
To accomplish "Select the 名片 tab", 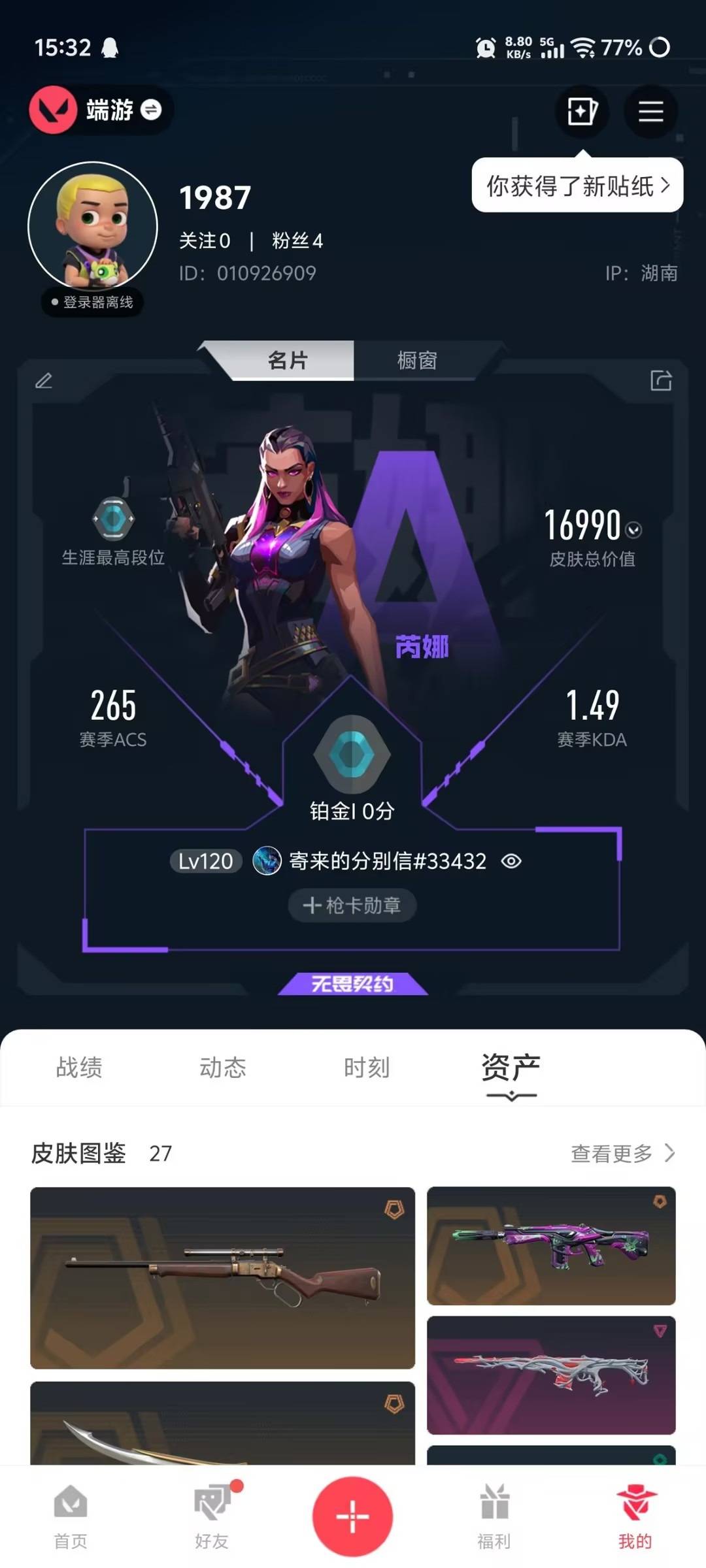I will click(x=288, y=360).
